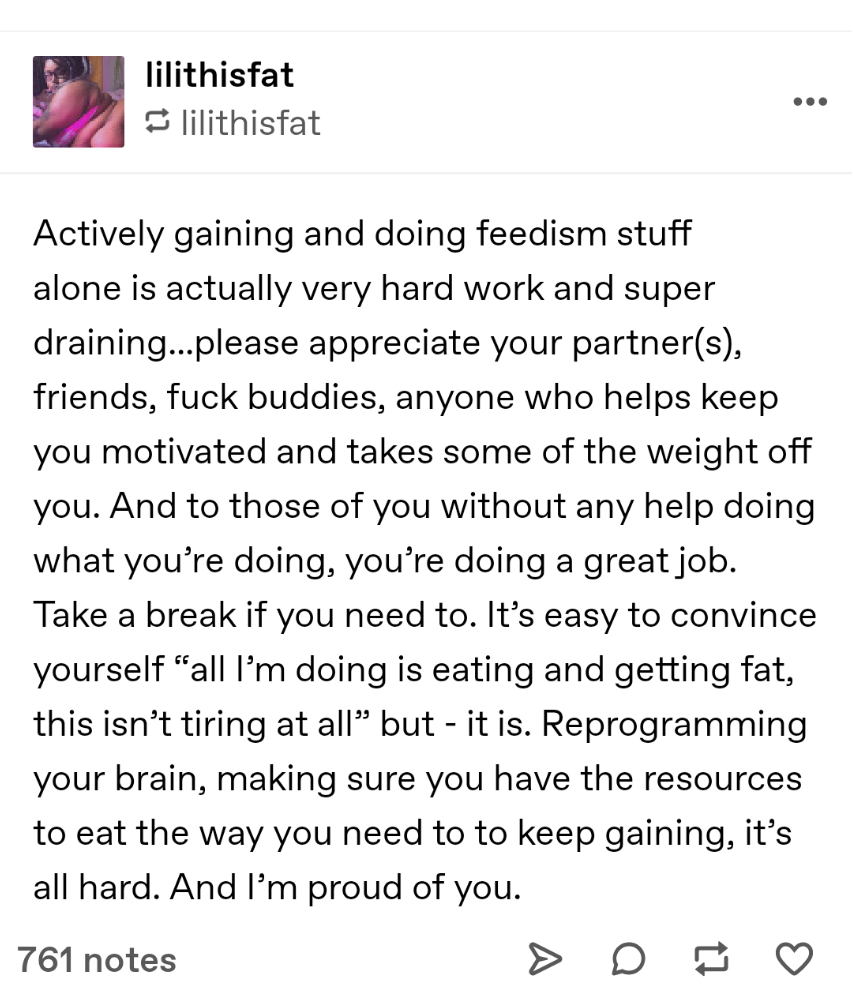Open the post's three-dot overflow menu
853x1003 pixels.
809,101
